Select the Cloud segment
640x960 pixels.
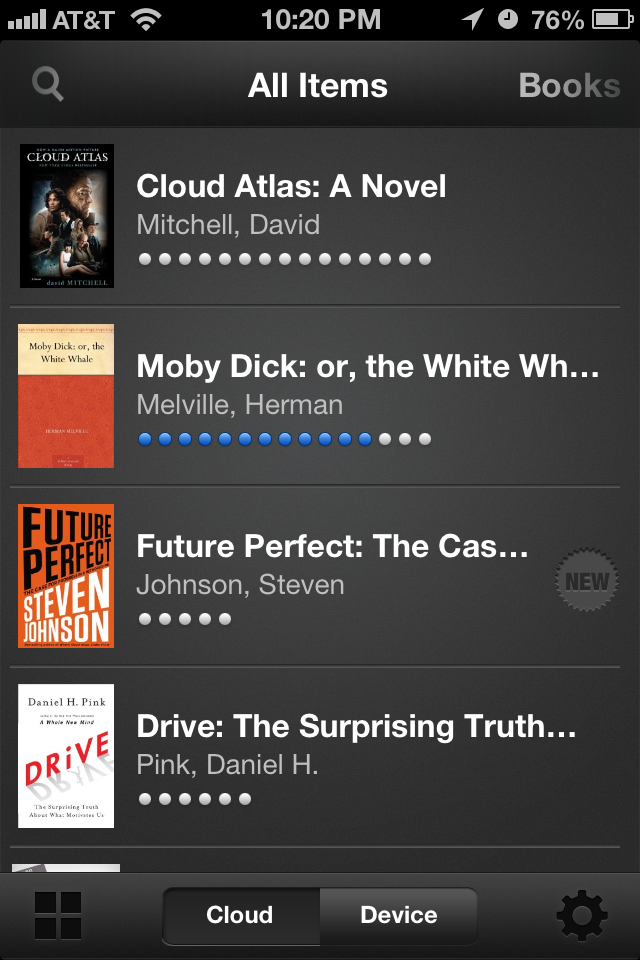click(240, 915)
